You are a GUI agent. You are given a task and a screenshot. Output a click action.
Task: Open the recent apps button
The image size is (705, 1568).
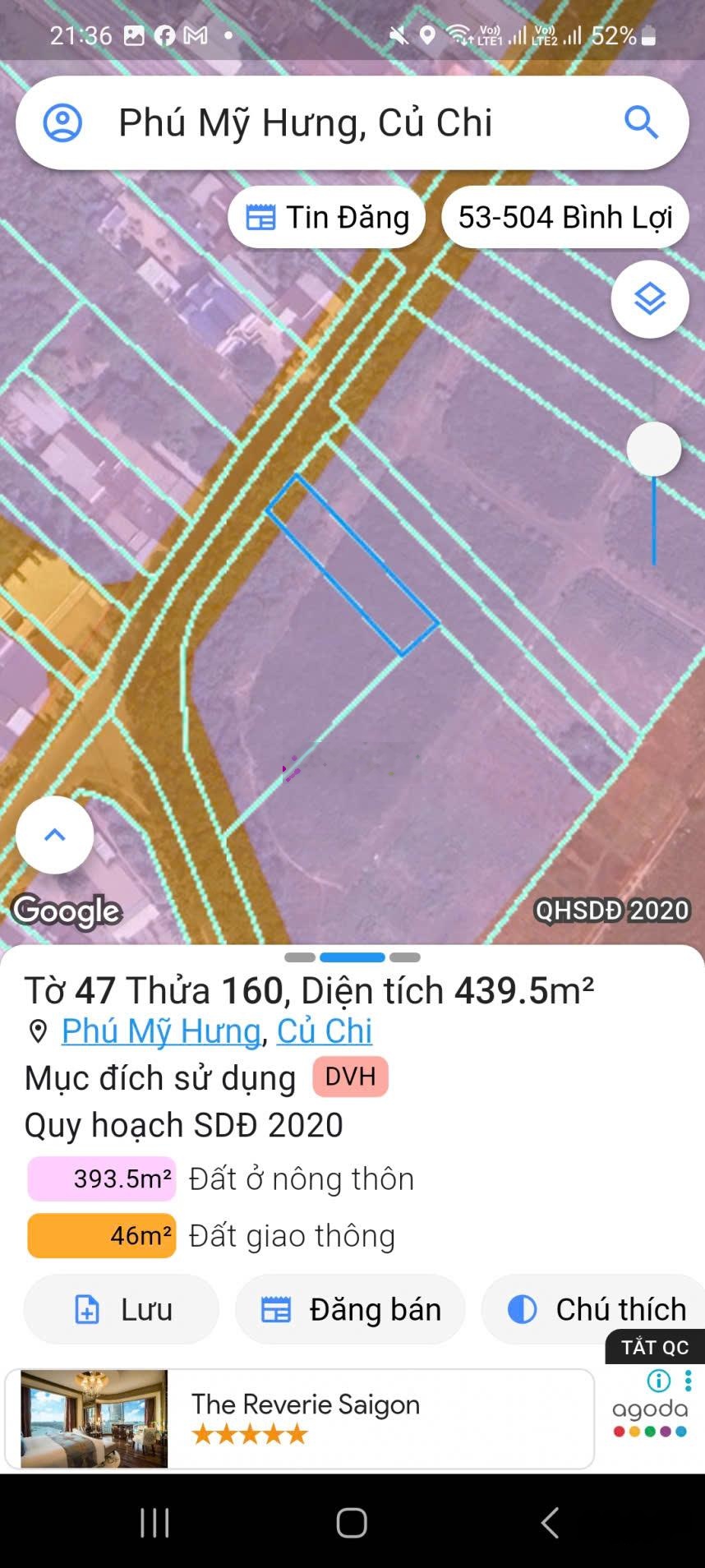(x=154, y=1522)
